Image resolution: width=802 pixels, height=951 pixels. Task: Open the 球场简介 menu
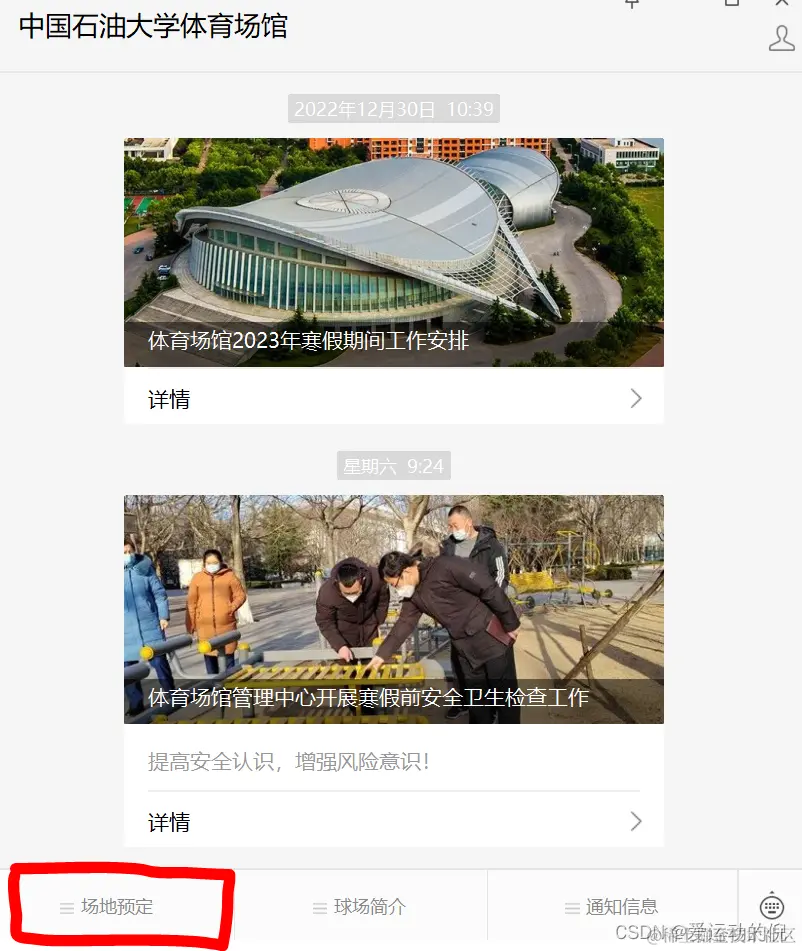(x=360, y=907)
